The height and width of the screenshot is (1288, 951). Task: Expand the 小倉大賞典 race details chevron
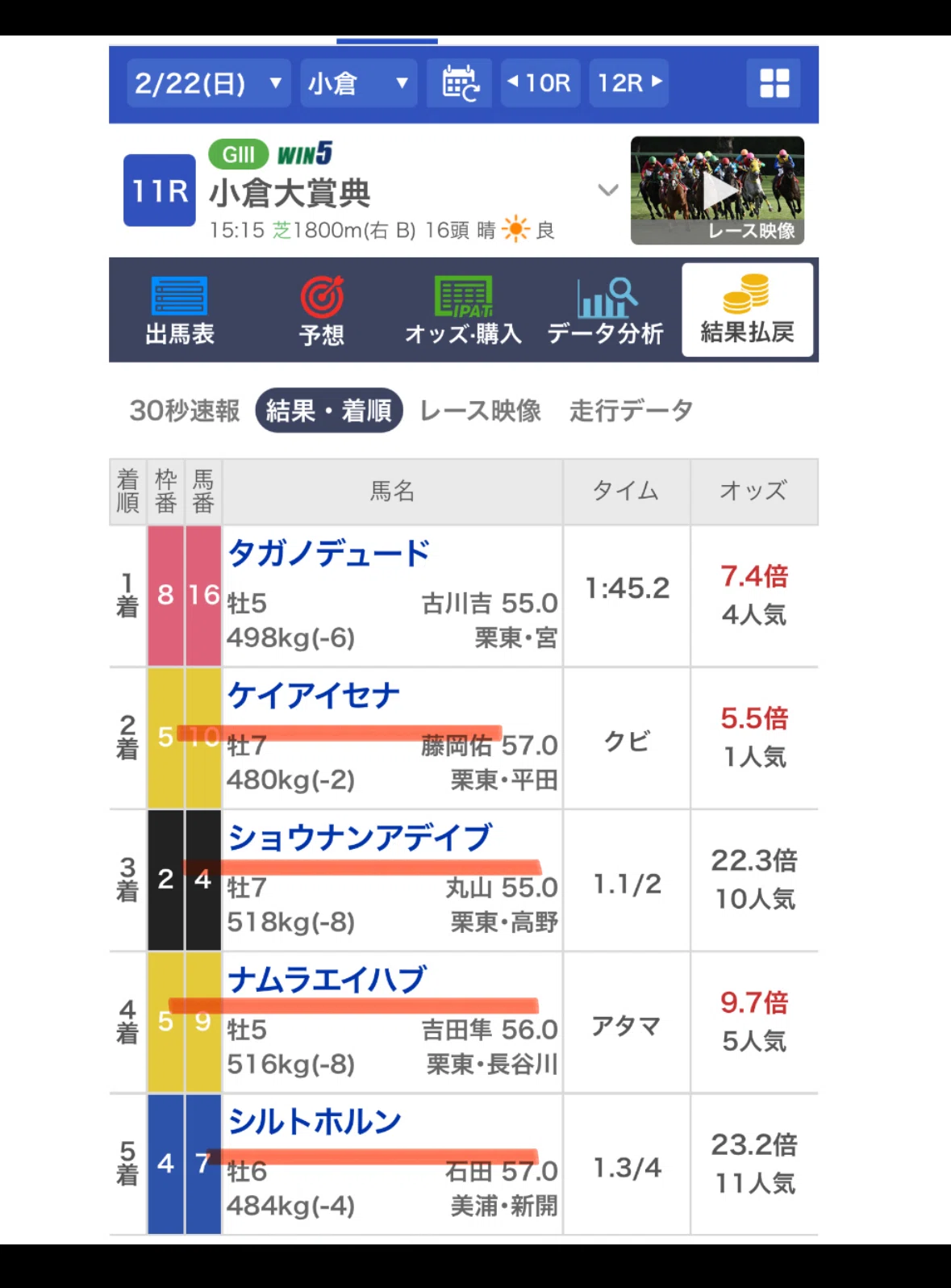[607, 190]
